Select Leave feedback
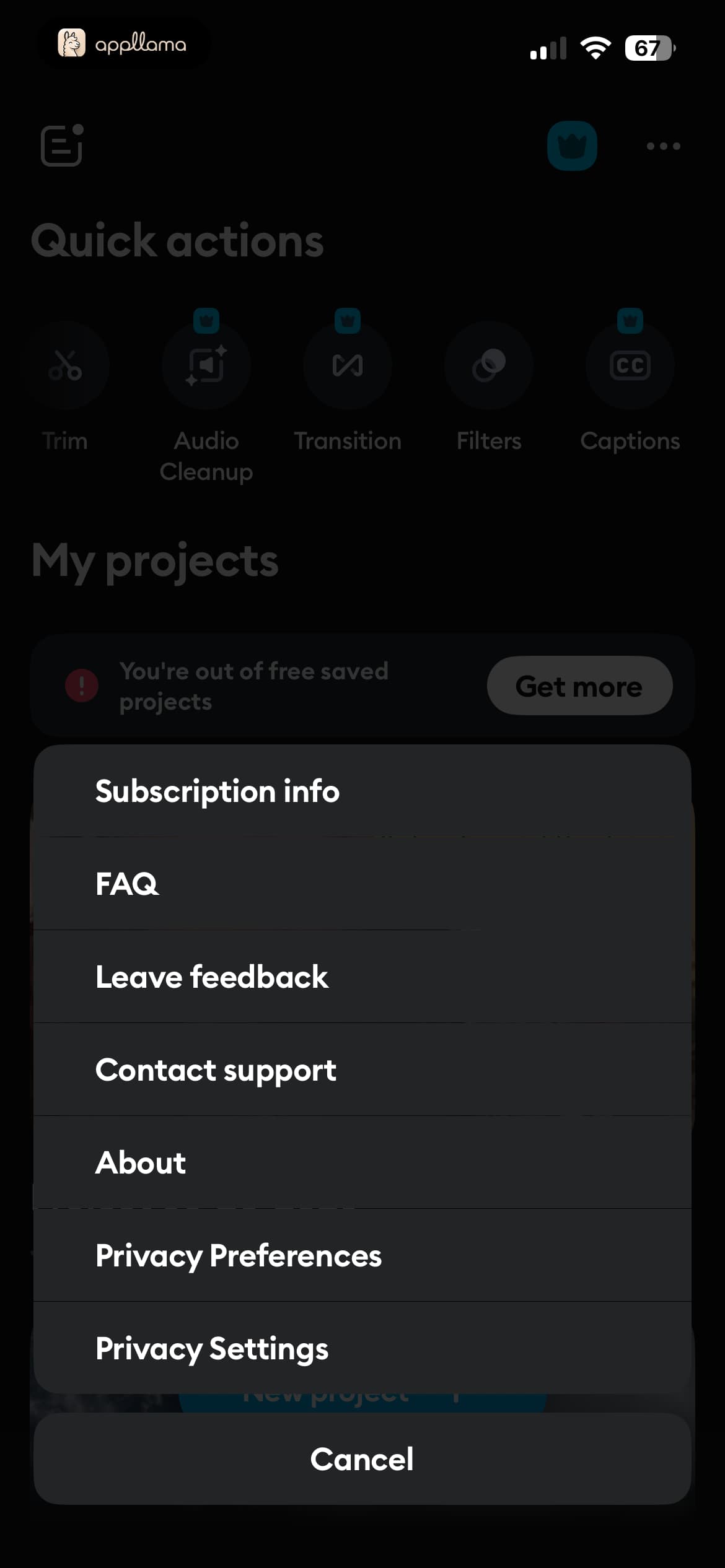725x1568 pixels. [362, 977]
